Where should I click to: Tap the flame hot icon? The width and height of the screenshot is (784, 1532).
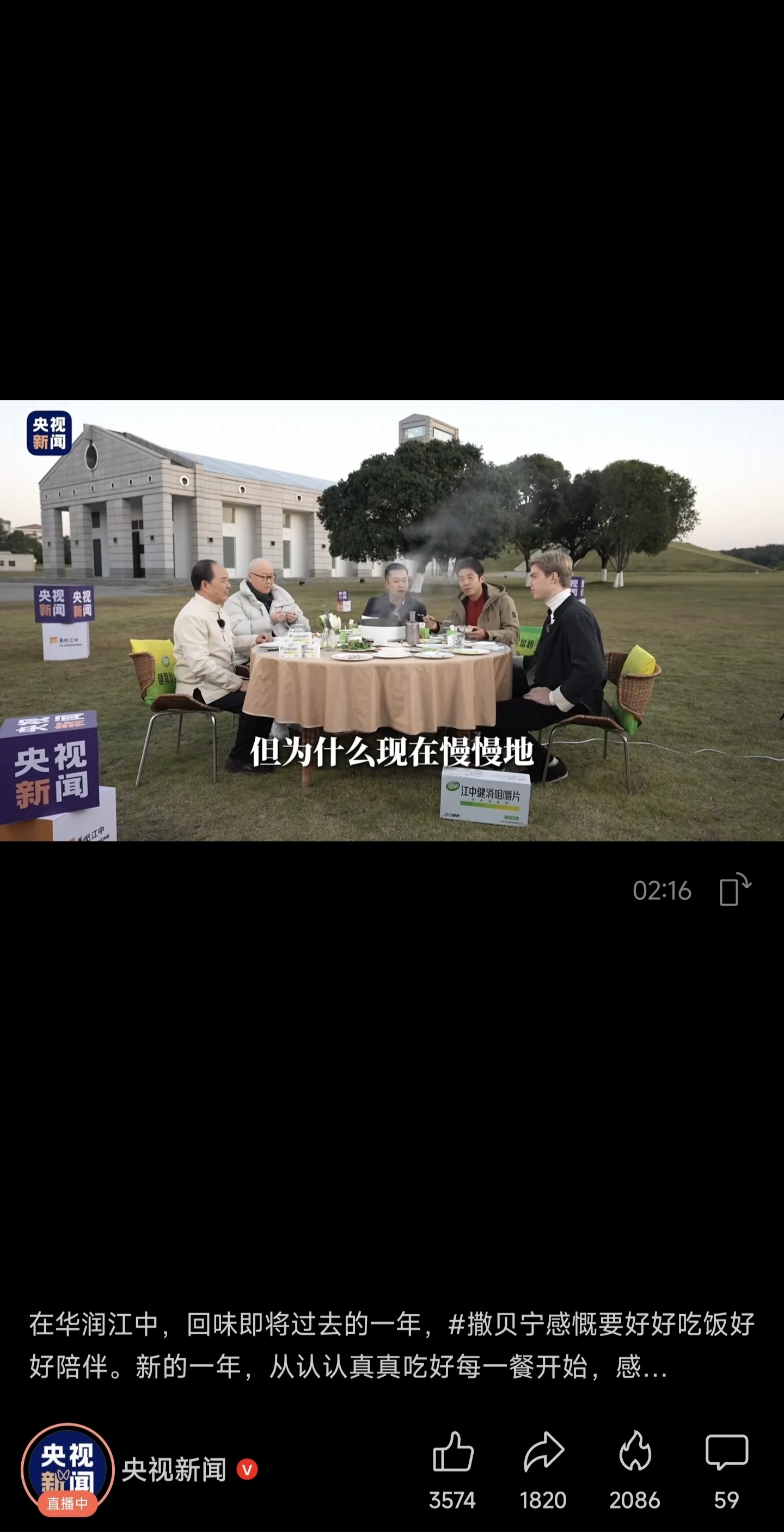(x=635, y=1452)
